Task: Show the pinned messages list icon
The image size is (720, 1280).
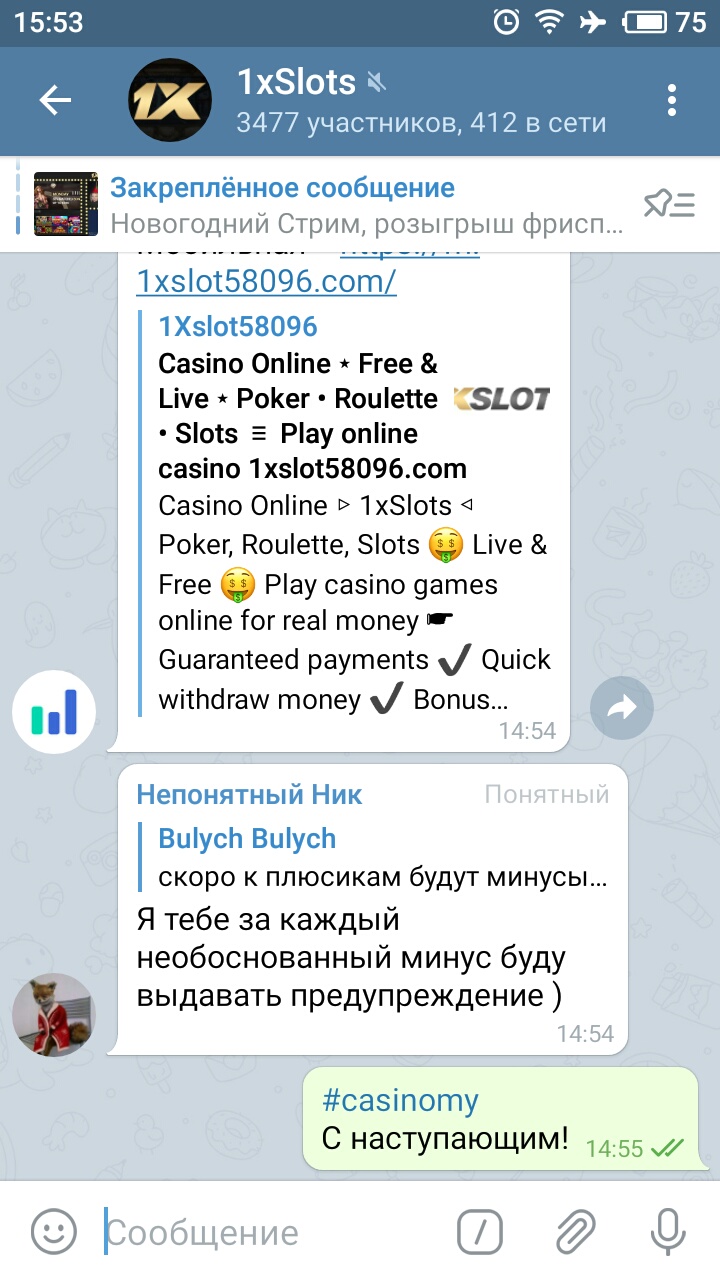Action: [669, 205]
